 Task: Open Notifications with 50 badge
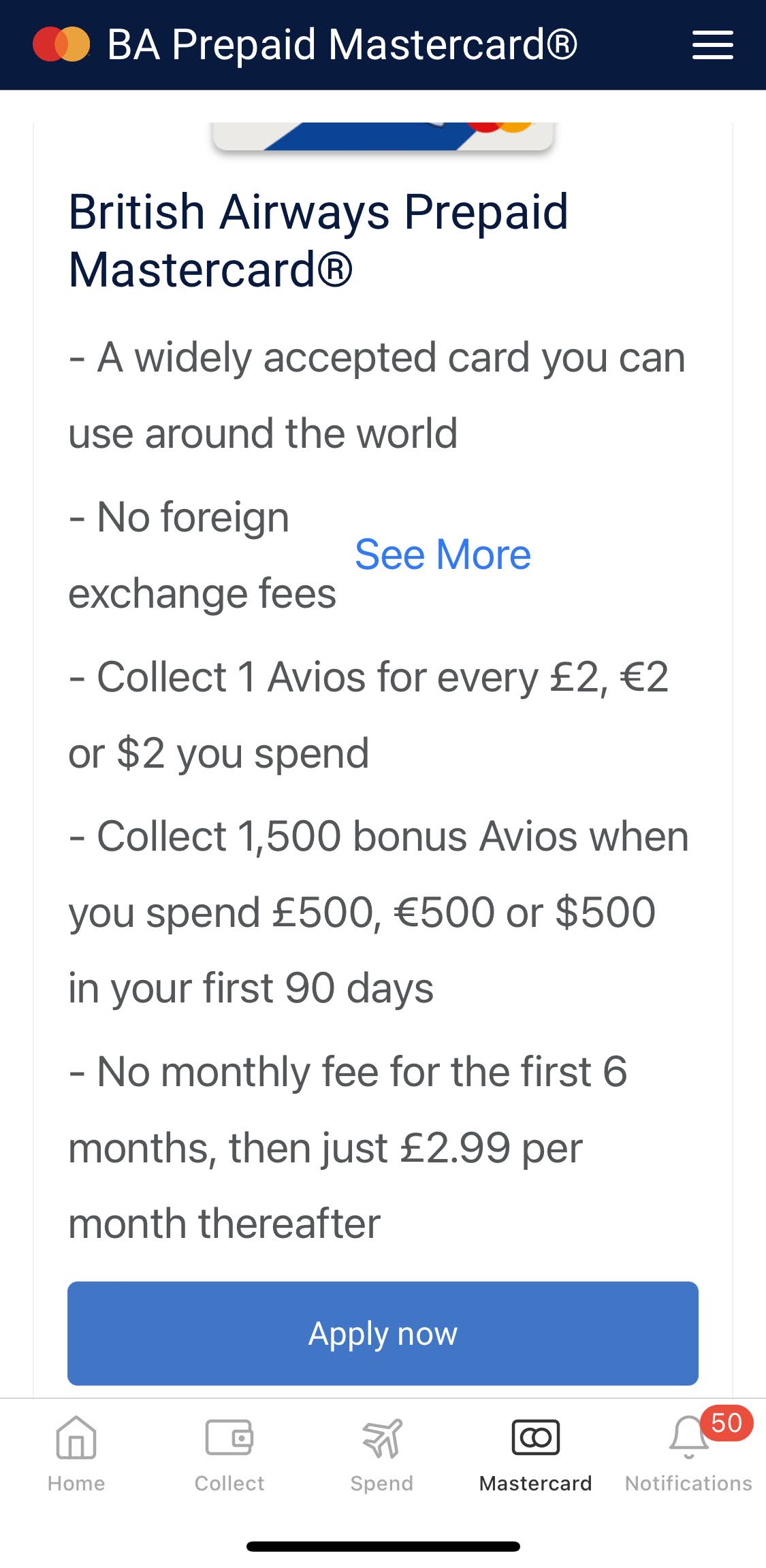tap(689, 1454)
